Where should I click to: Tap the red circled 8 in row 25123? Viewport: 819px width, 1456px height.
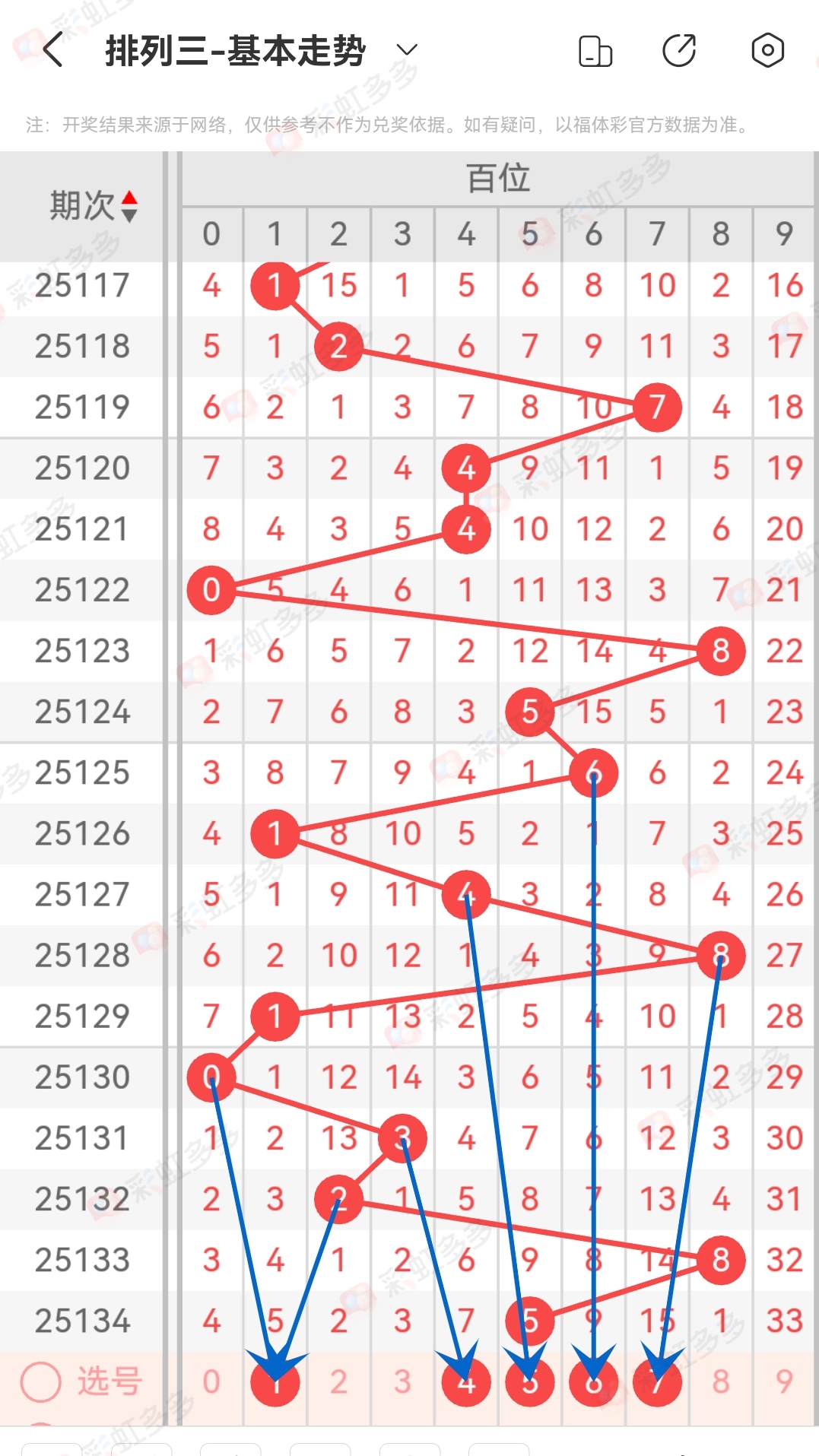click(x=720, y=651)
